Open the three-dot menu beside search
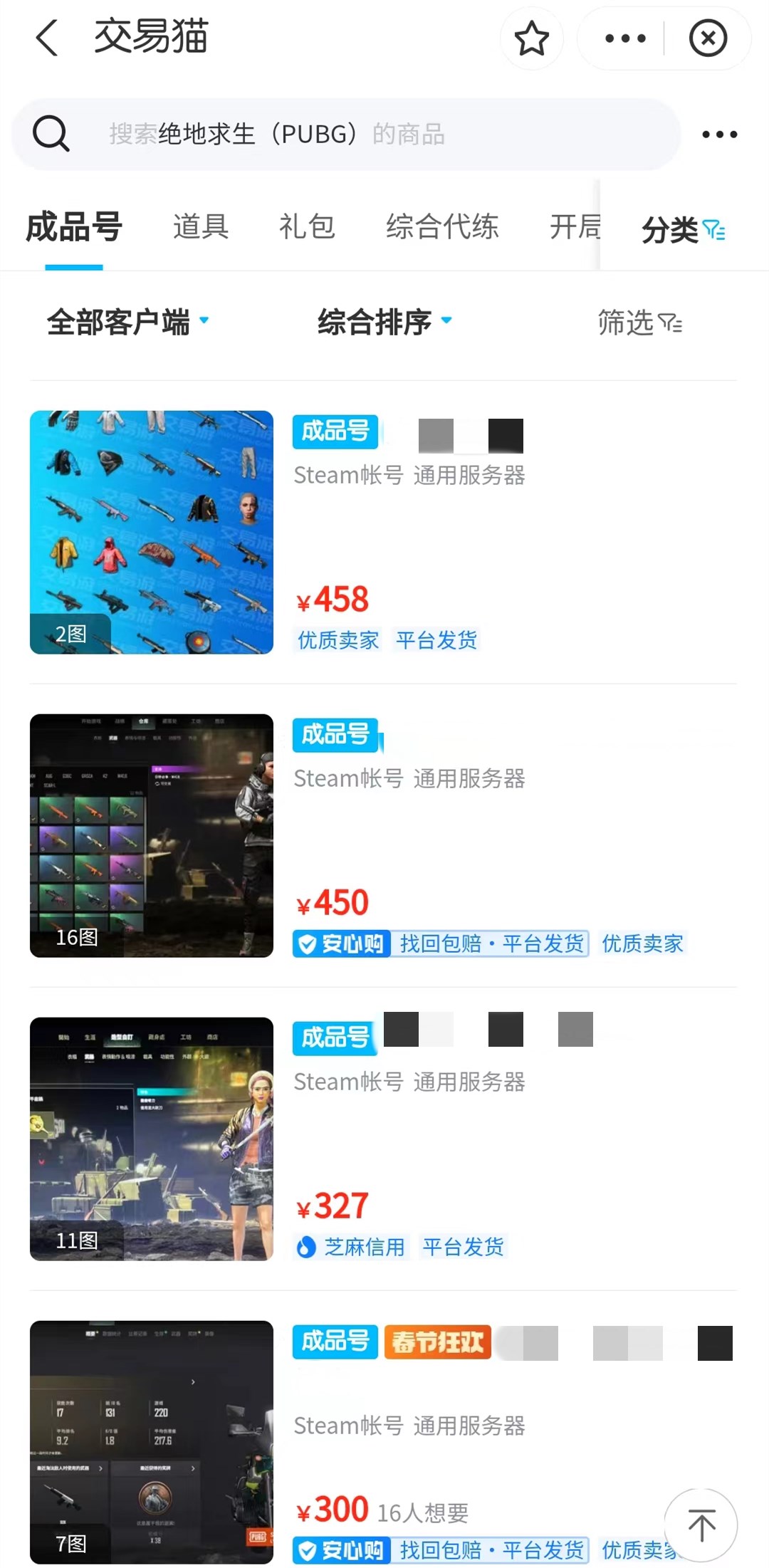Screen dimensions: 769x1568 point(719,134)
